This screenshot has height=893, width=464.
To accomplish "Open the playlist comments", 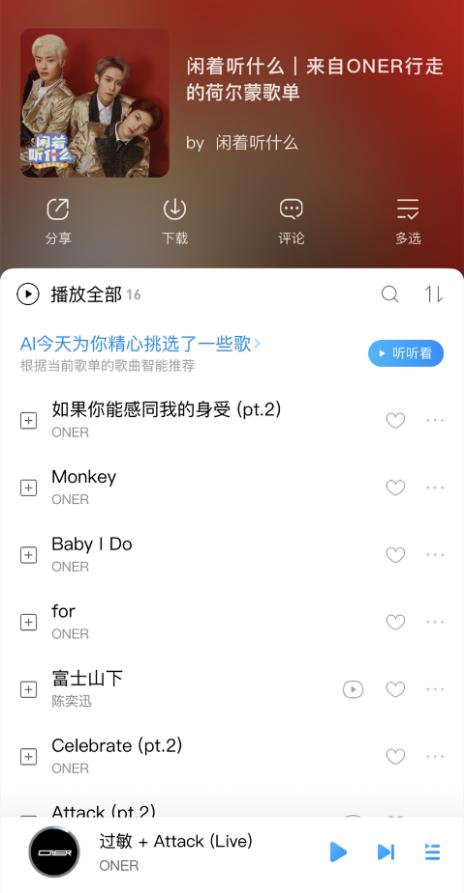I will pyautogui.click(x=291, y=221).
